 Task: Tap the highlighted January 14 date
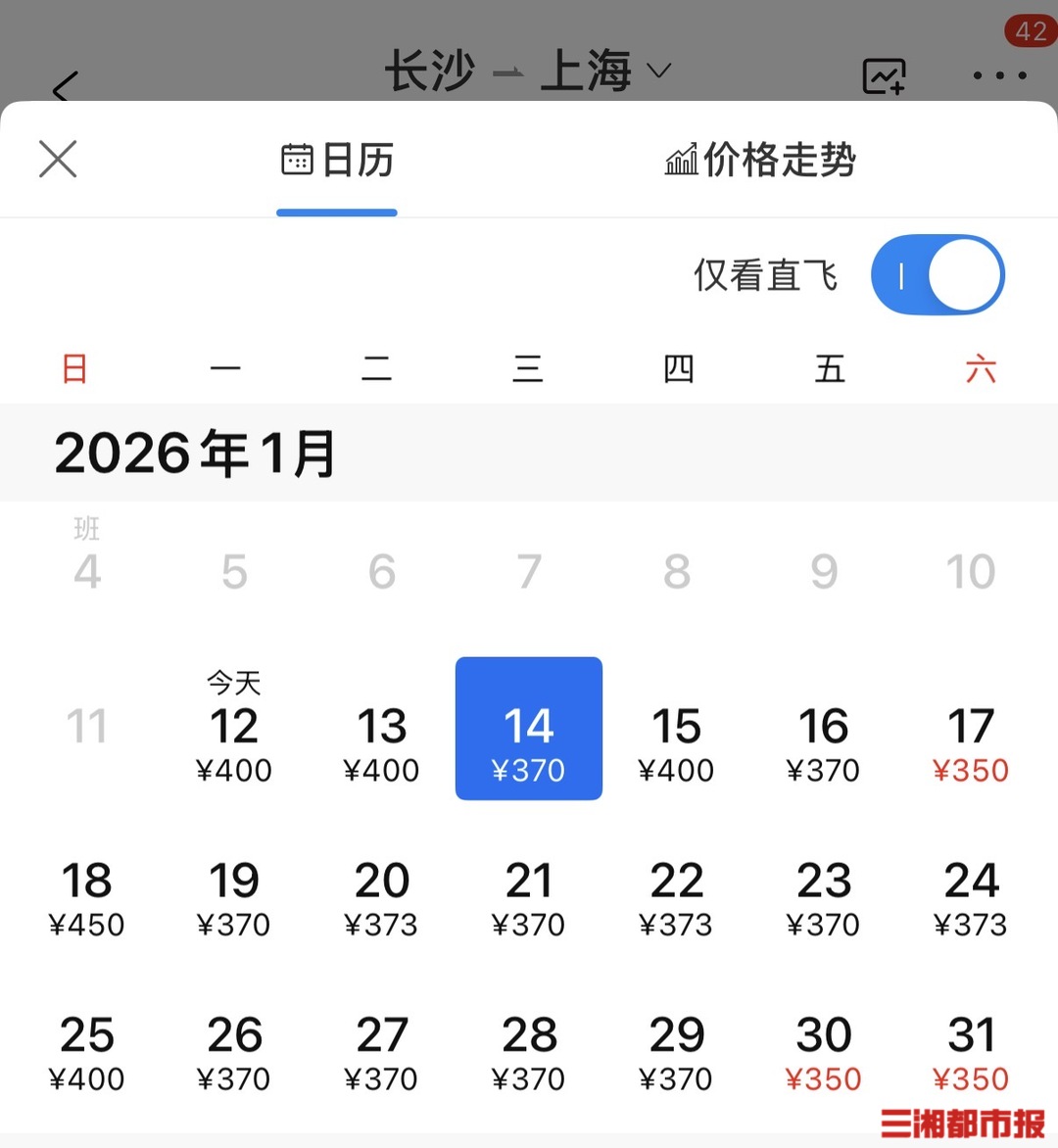point(529,729)
